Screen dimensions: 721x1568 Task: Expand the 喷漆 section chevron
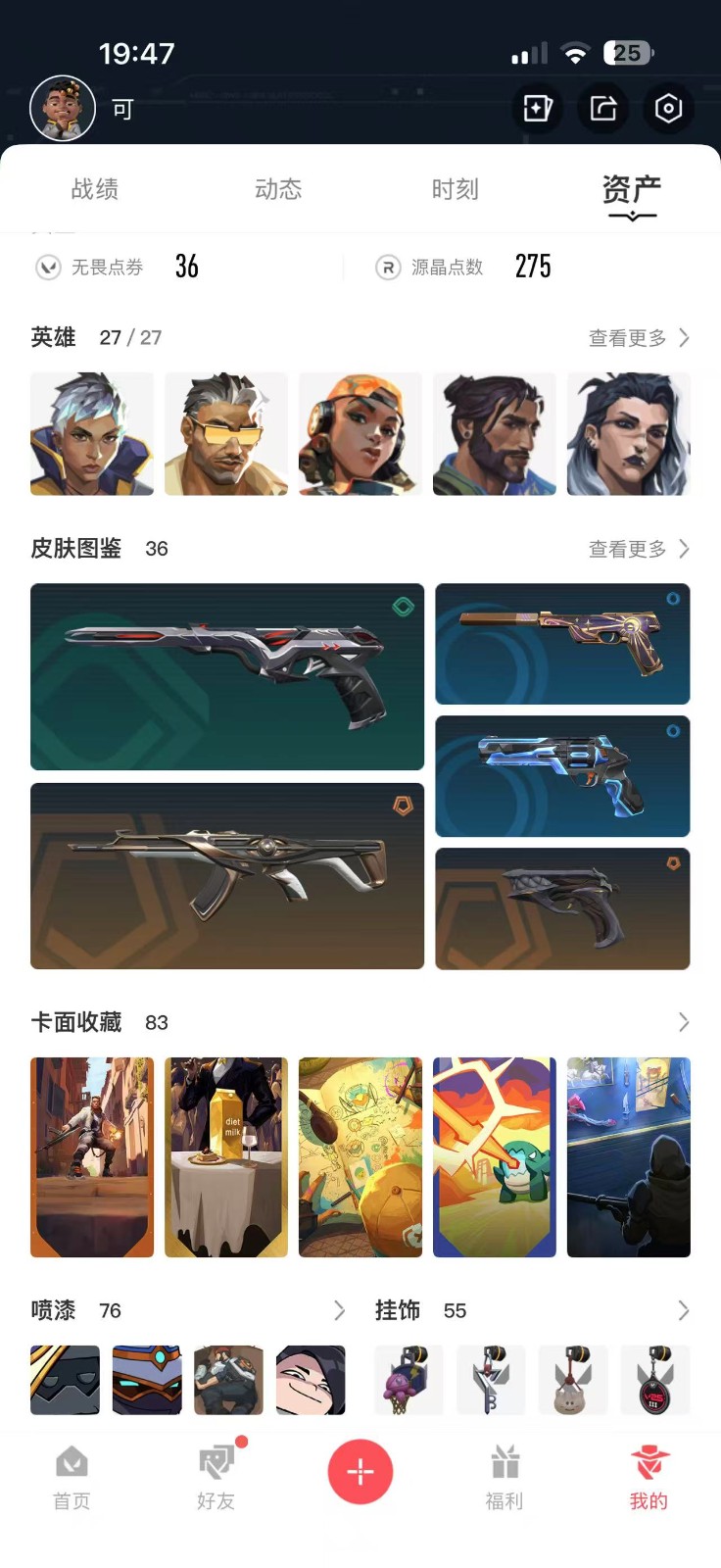(339, 1310)
